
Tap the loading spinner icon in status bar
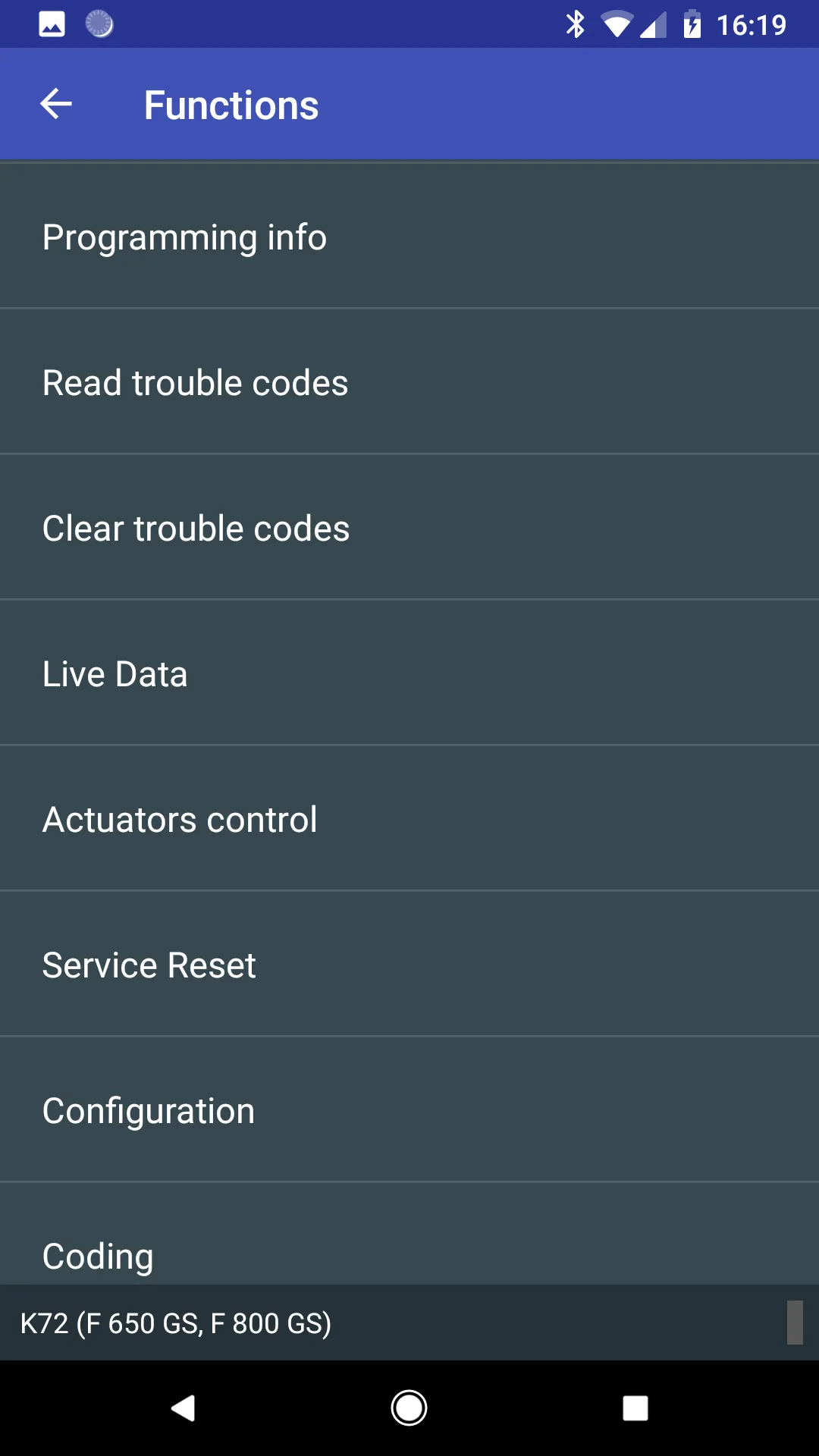coord(99,24)
